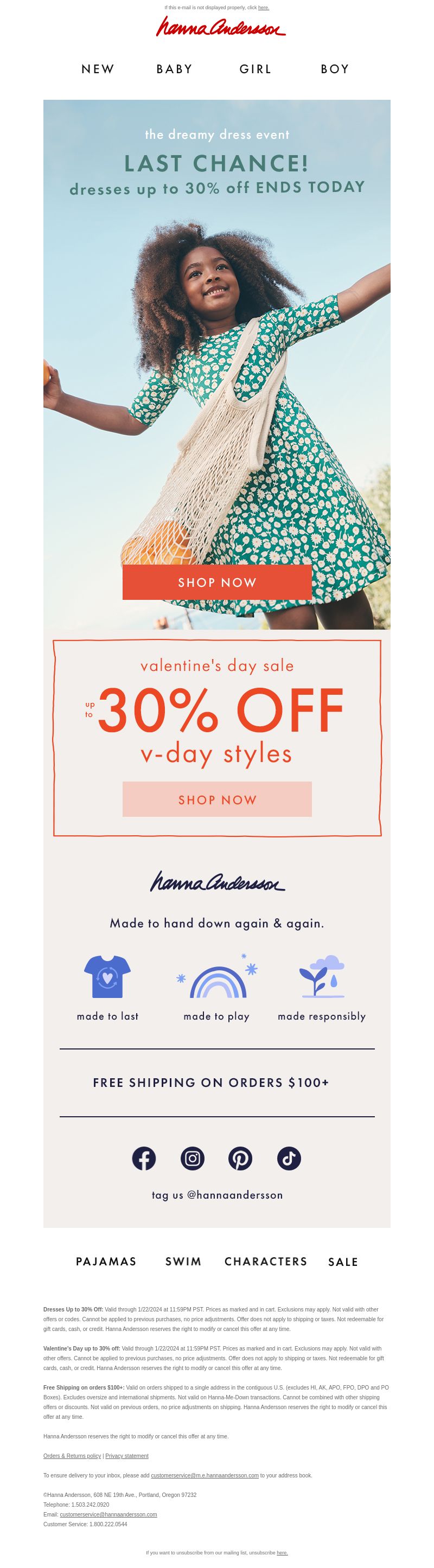Visit the Instagram profile icon

(x=193, y=1158)
